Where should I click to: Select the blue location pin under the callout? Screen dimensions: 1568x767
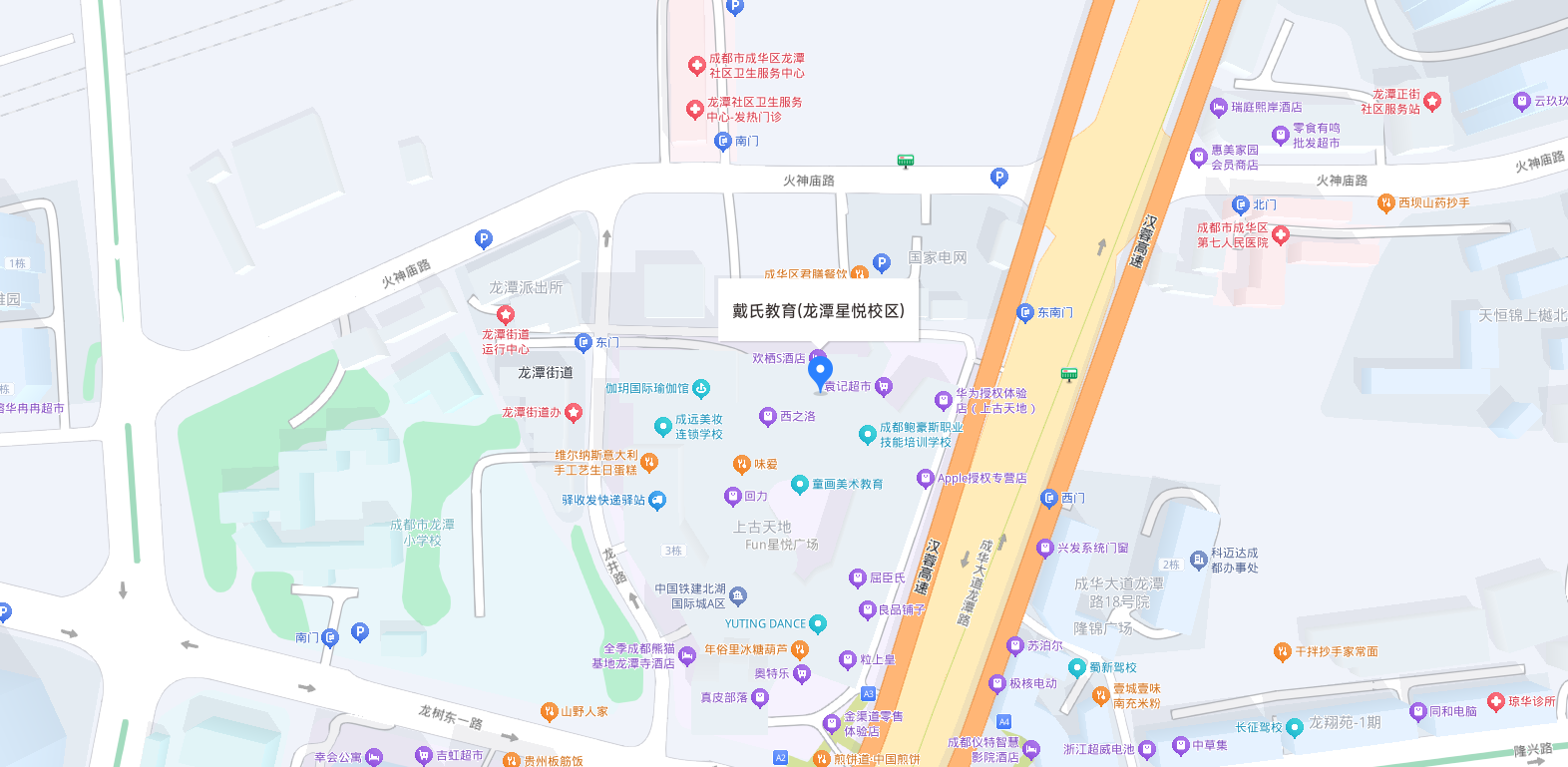[x=820, y=373]
